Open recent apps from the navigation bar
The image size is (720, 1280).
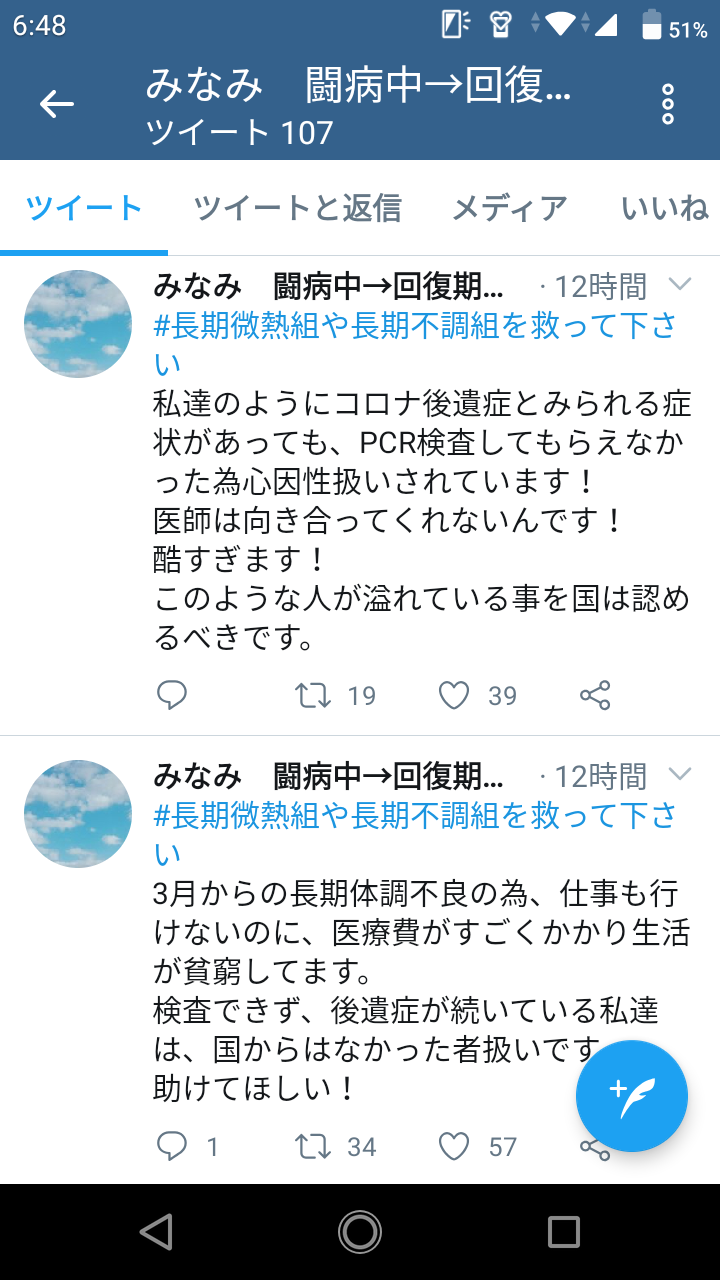564,1232
